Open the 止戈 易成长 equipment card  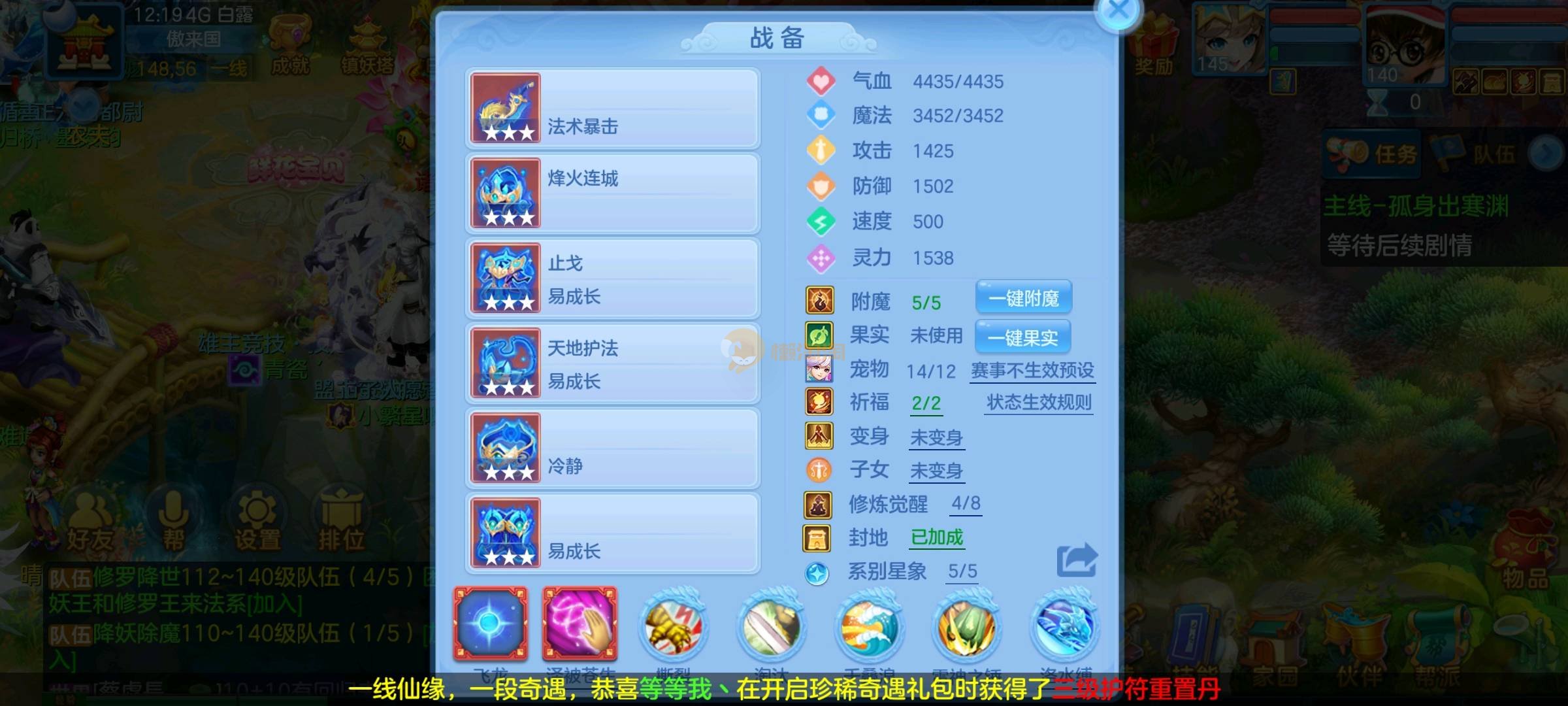coord(612,278)
